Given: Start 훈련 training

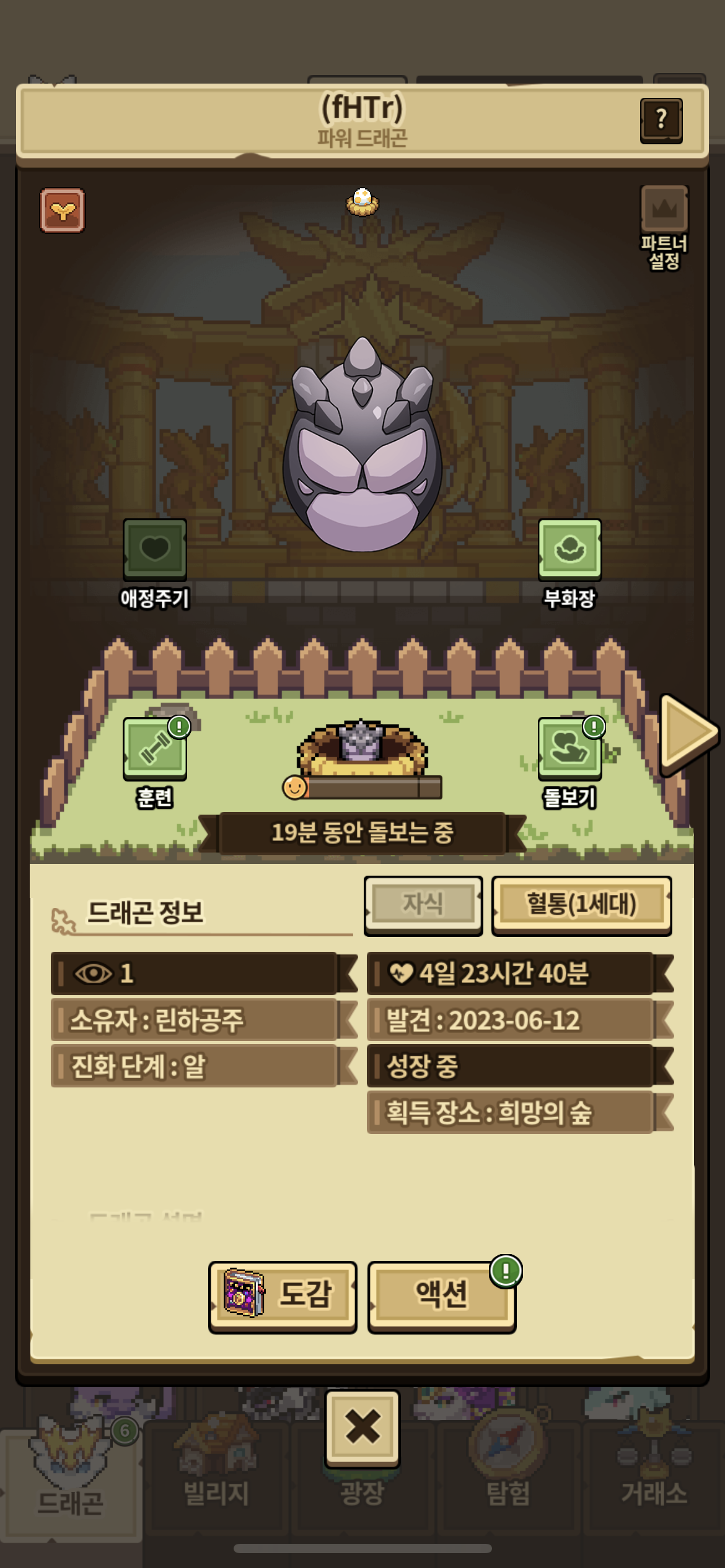Looking at the screenshot, I should click(x=155, y=748).
